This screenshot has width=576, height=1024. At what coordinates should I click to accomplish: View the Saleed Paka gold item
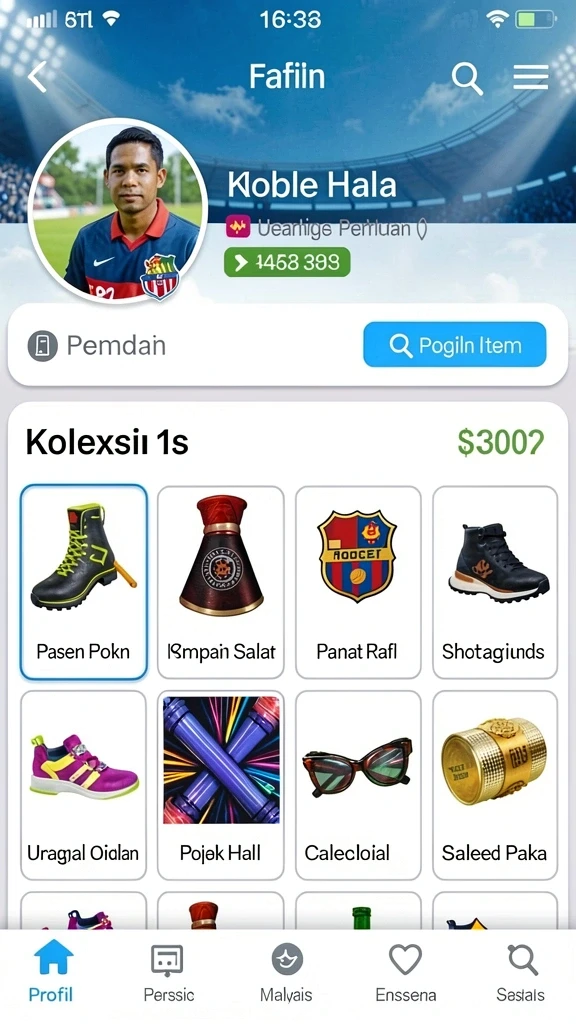495,785
